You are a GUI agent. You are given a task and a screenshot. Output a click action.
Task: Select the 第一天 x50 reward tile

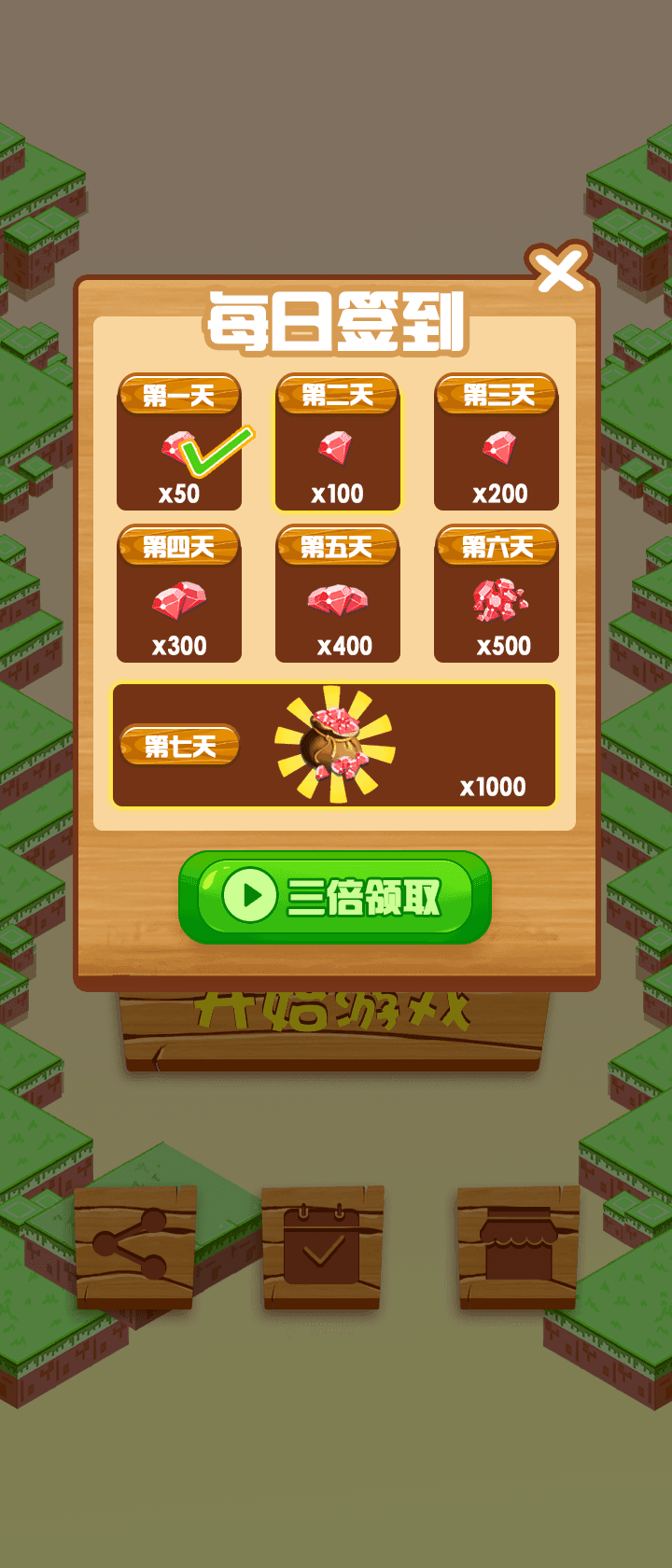click(x=179, y=443)
